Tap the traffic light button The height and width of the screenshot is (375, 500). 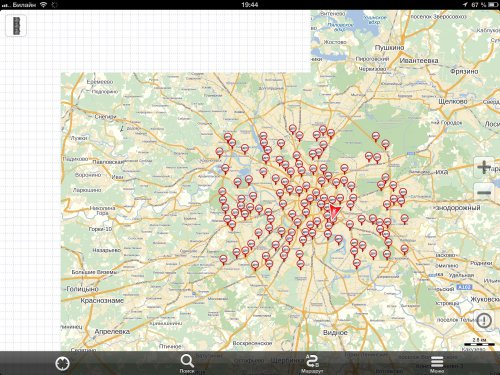point(16,25)
